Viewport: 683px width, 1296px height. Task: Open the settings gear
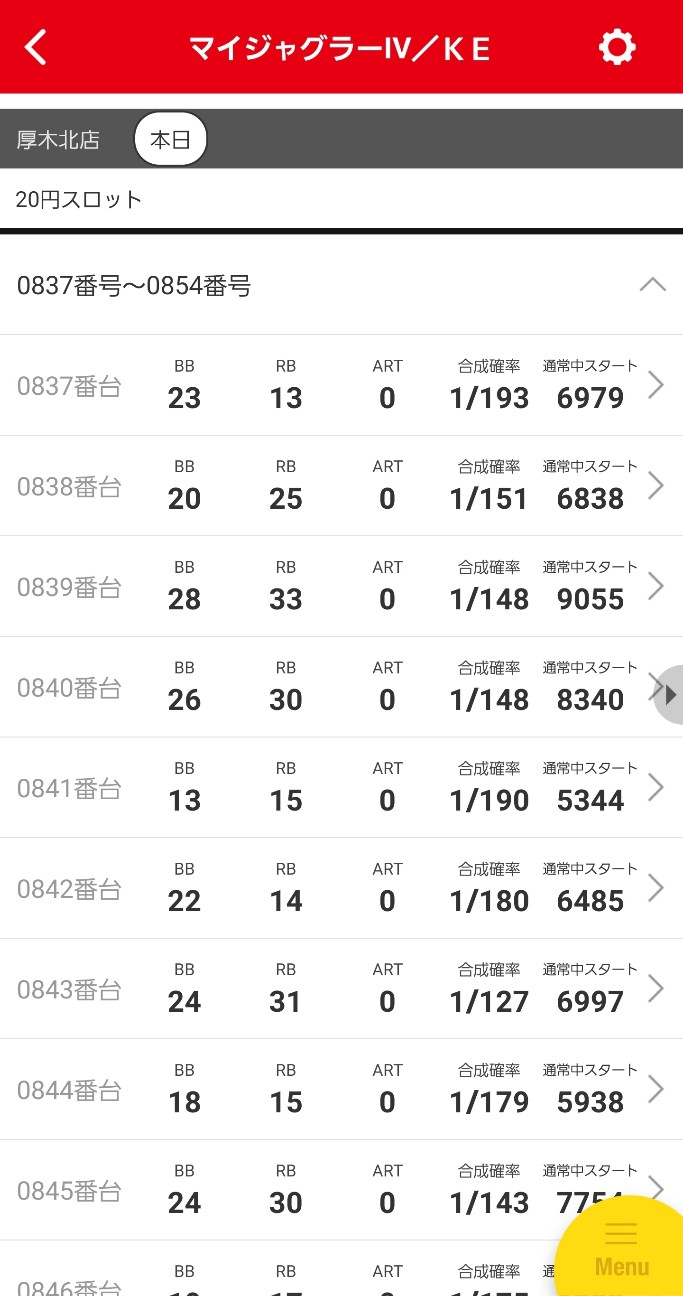point(616,47)
